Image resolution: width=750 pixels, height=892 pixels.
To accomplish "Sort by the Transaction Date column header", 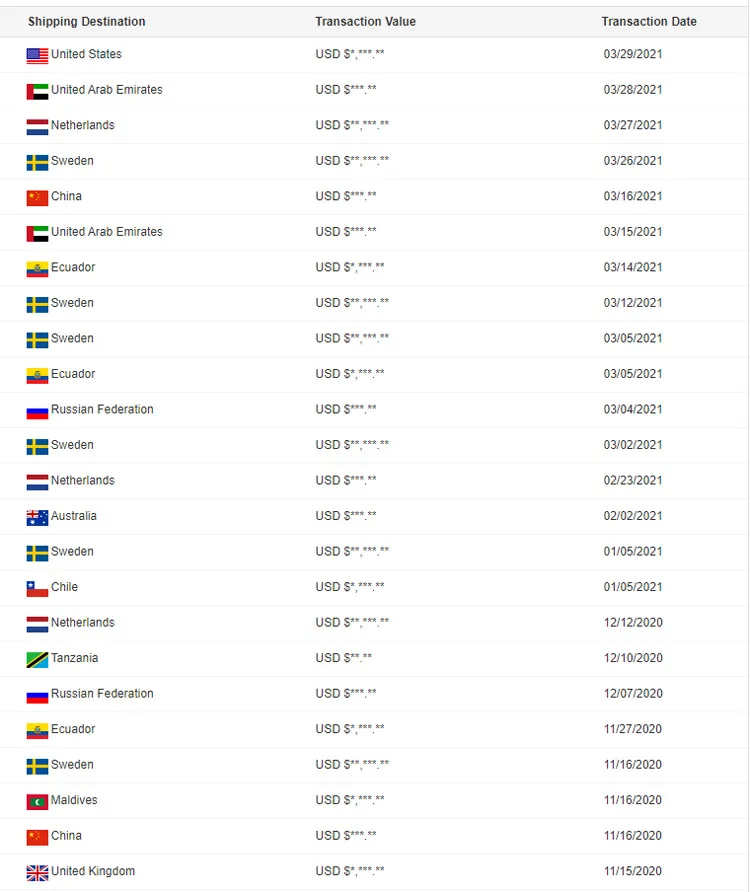I will pos(648,21).
